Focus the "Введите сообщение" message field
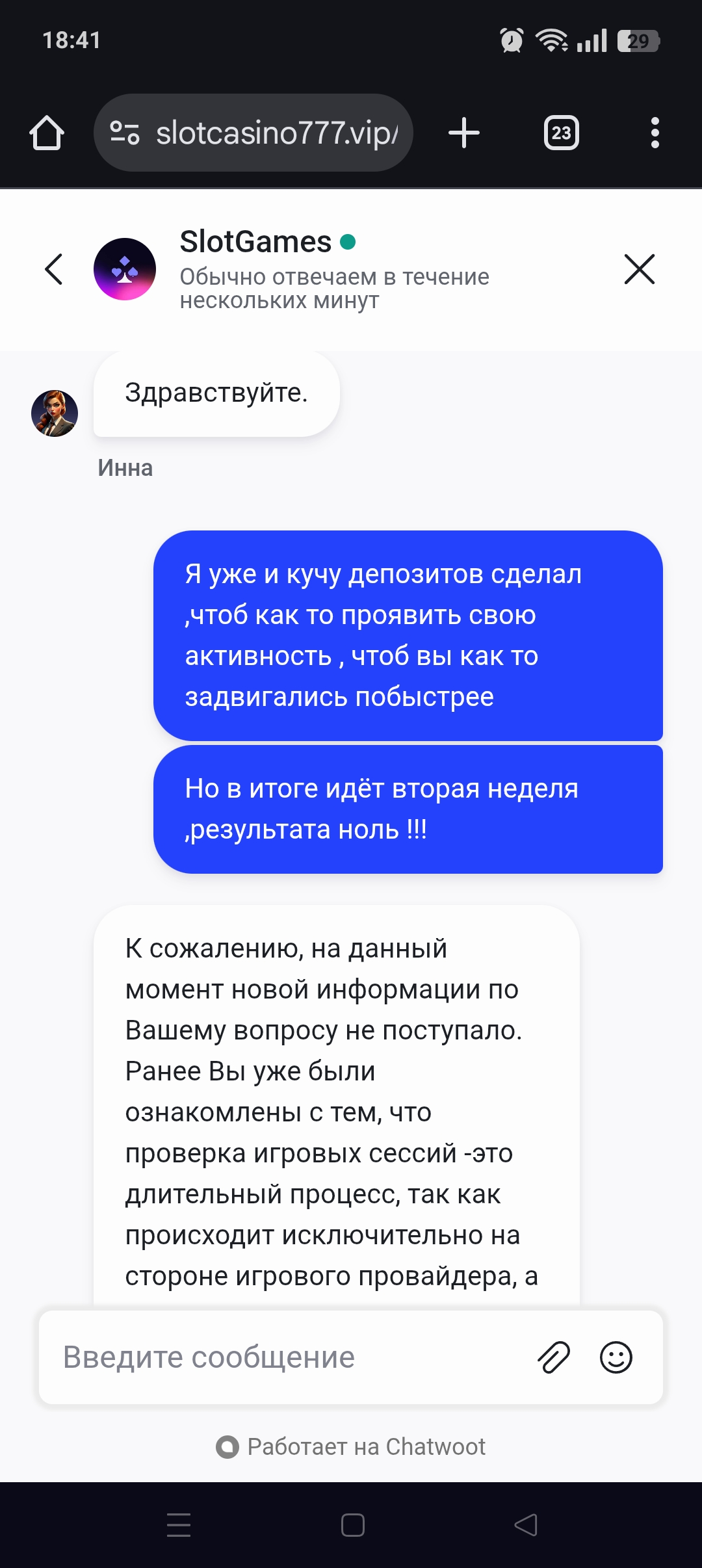 pos(279,1357)
